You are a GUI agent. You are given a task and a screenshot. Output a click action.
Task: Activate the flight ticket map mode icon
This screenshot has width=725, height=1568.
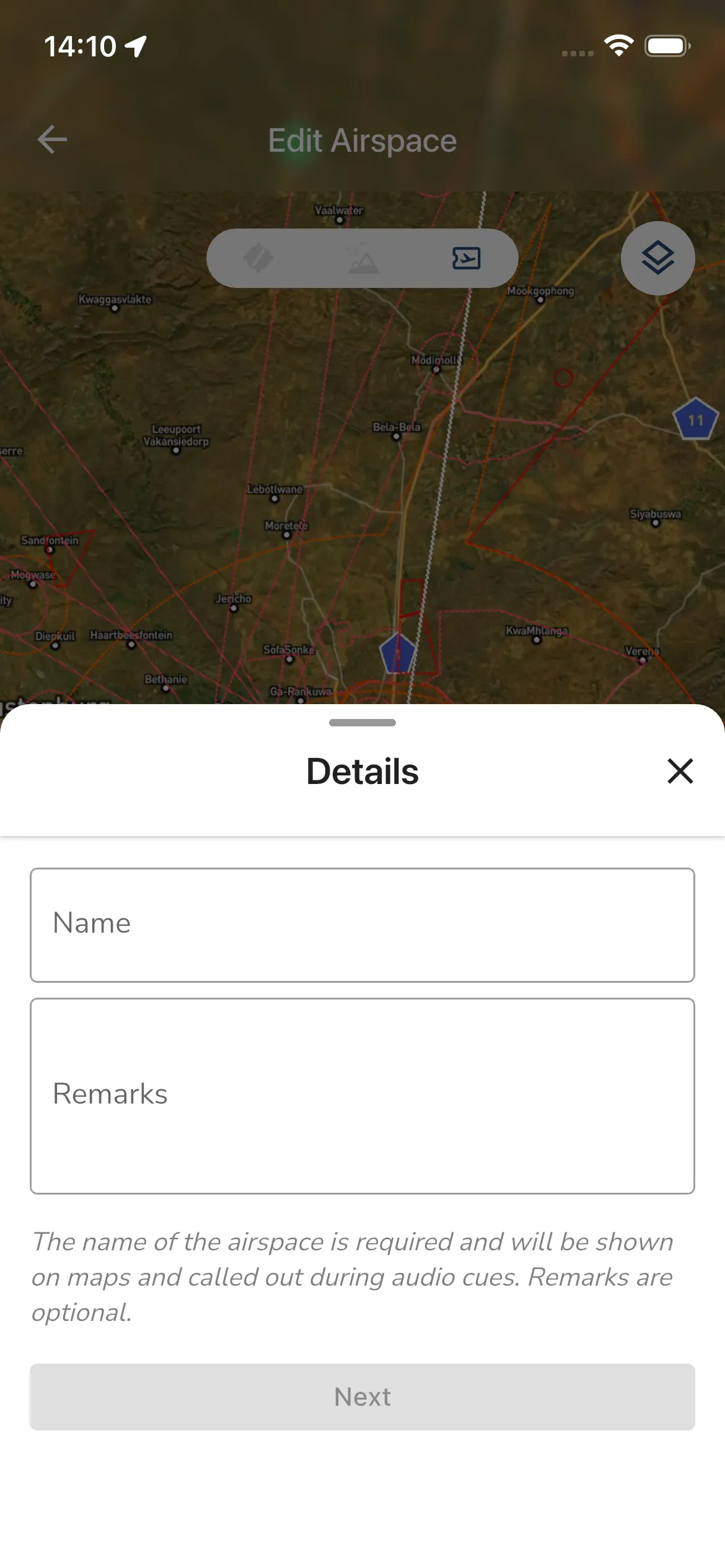tap(467, 258)
